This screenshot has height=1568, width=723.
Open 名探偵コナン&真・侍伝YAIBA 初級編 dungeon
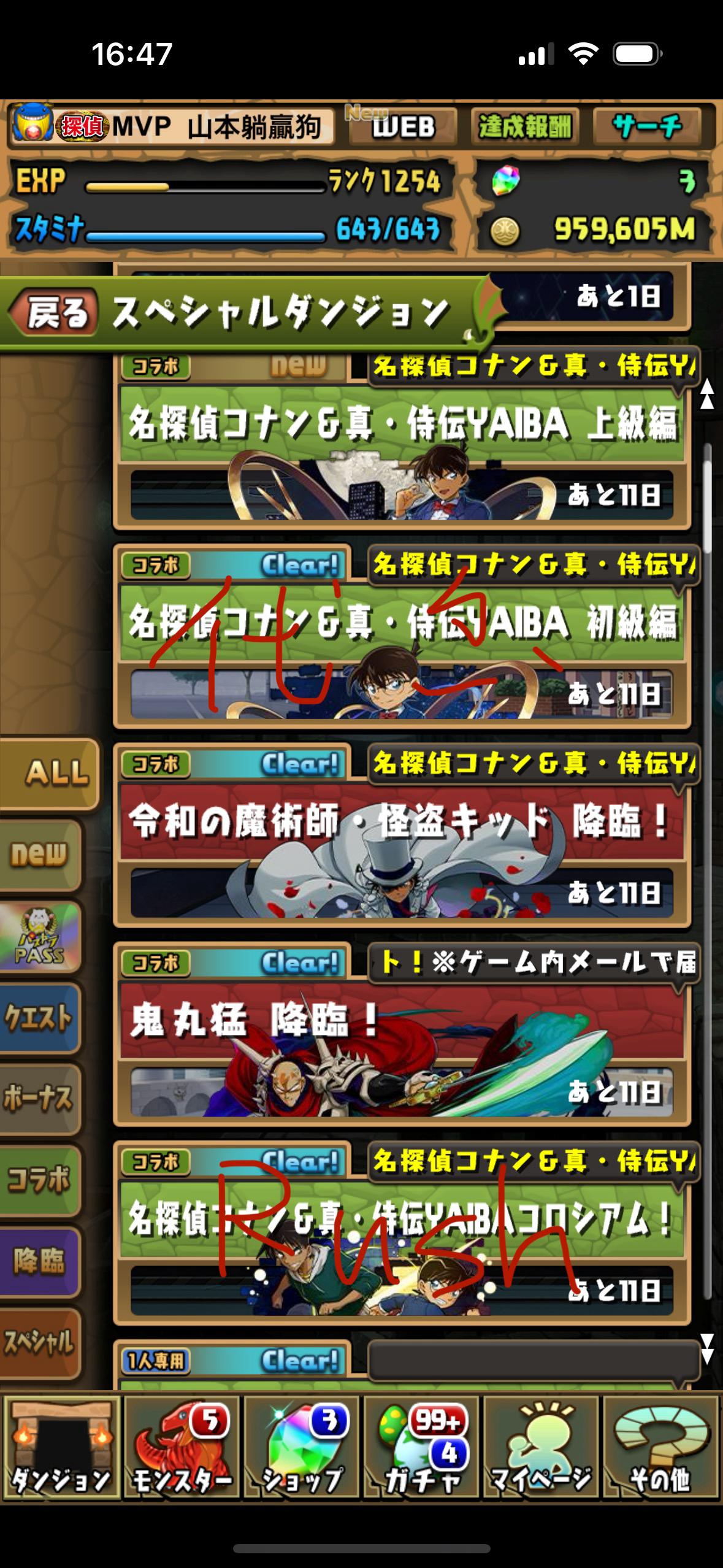point(402,644)
